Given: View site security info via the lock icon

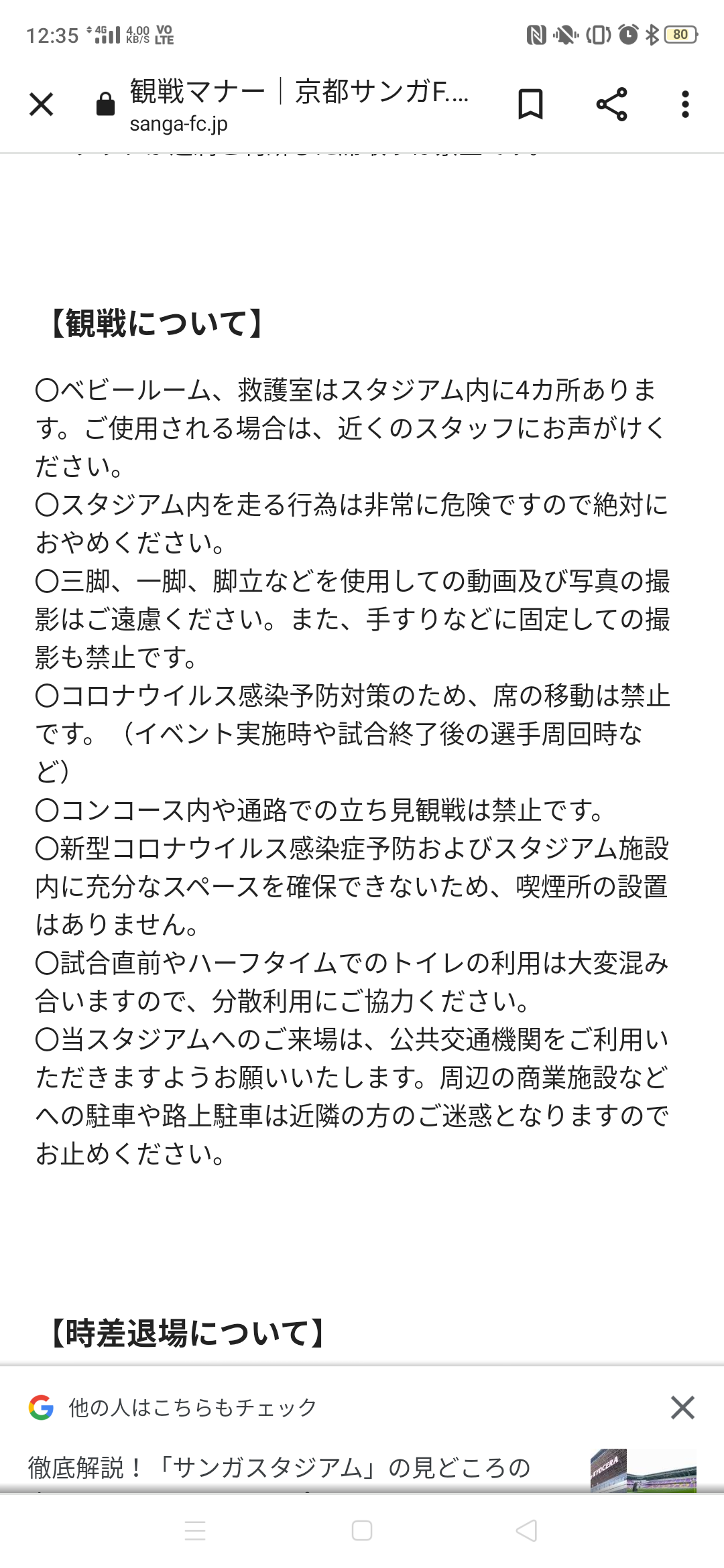Looking at the screenshot, I should coord(105,105).
